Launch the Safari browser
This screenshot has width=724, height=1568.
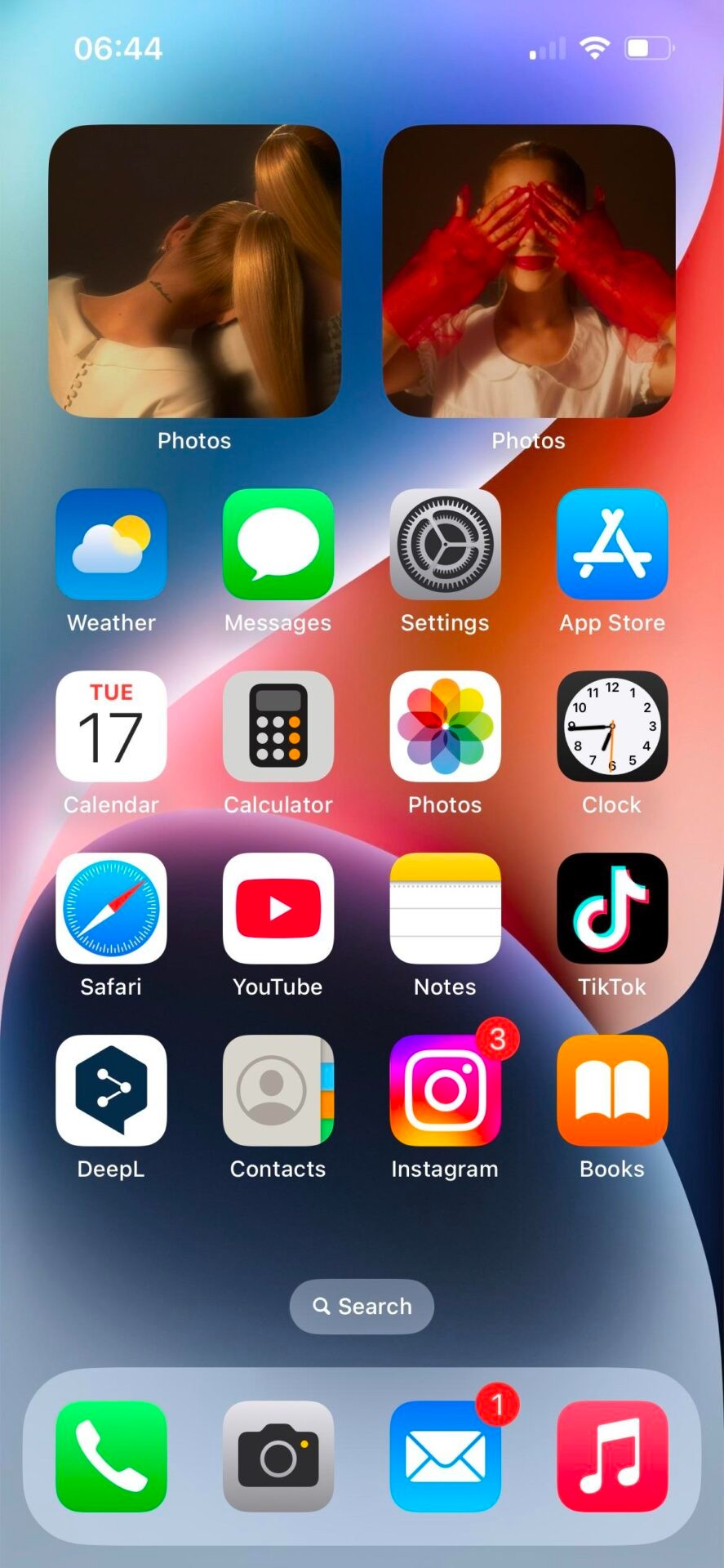click(x=111, y=908)
